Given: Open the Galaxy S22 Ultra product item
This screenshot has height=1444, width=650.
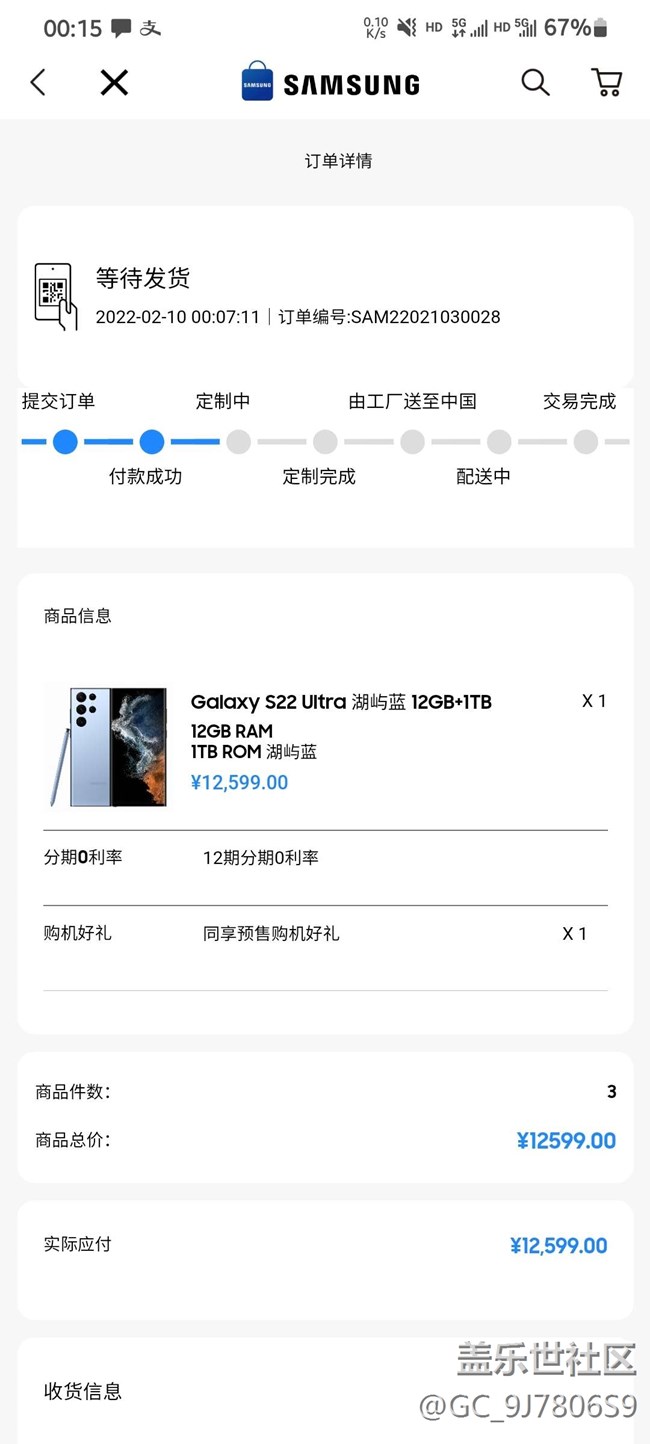Looking at the screenshot, I should [x=340, y=702].
